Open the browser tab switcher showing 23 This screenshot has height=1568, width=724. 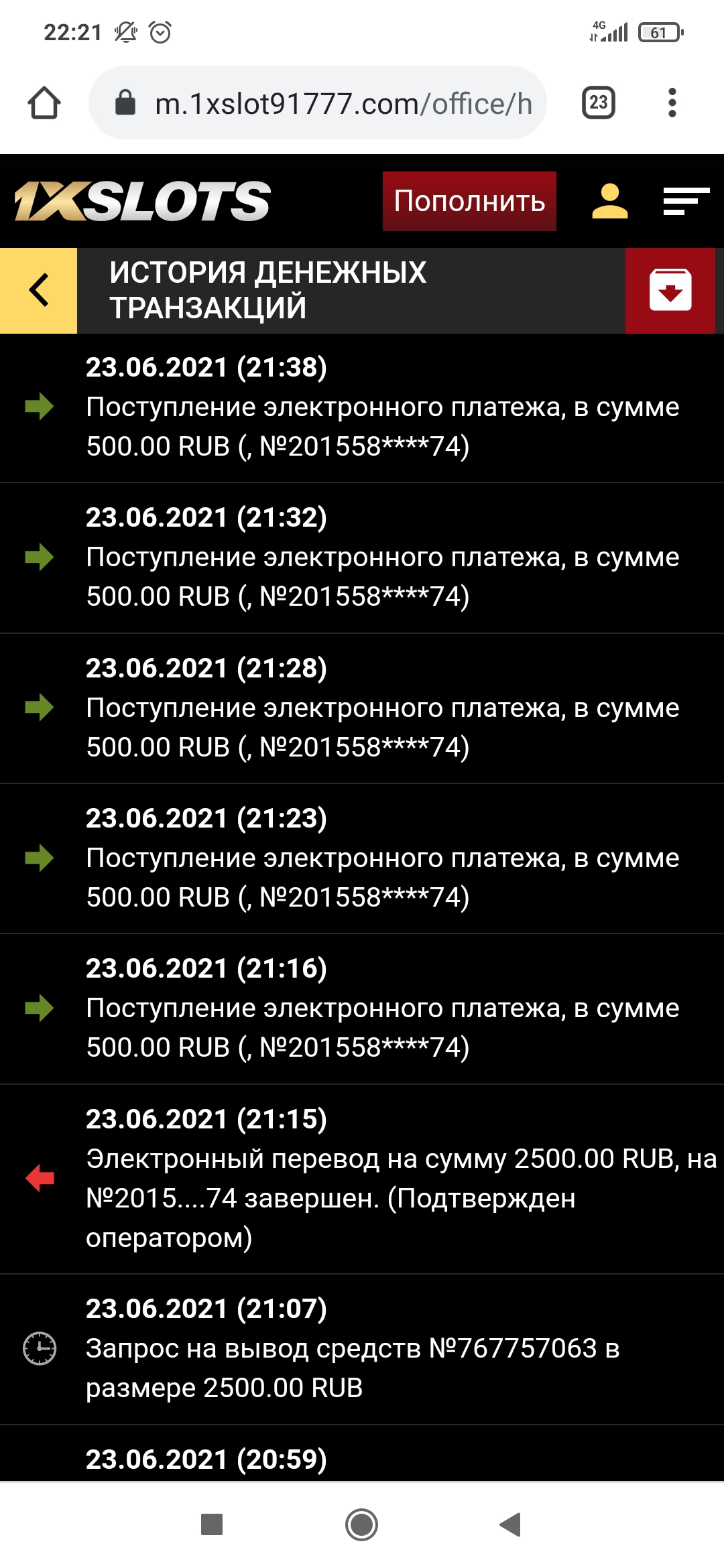click(x=598, y=103)
